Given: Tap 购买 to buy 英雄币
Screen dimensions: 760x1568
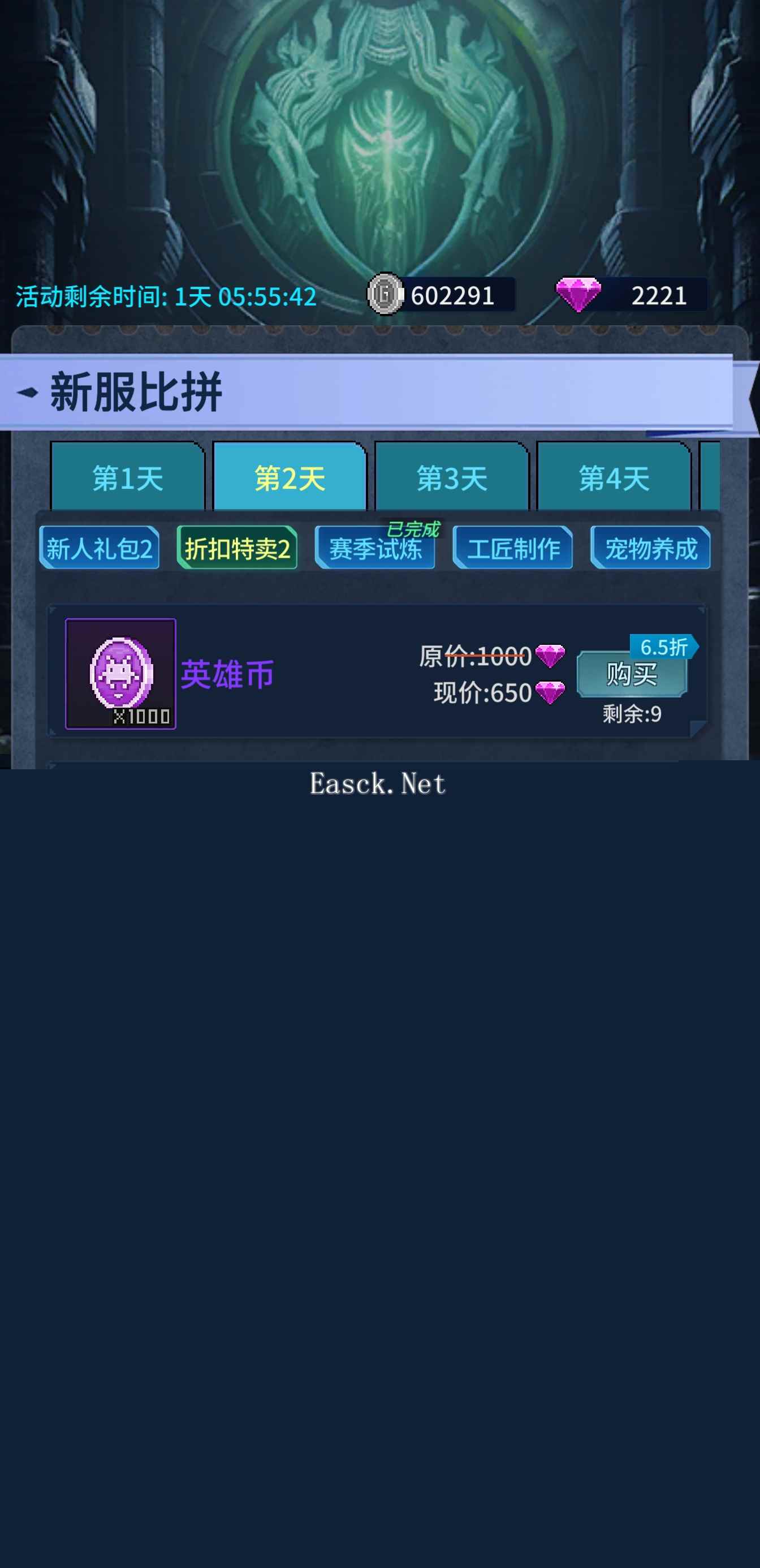Looking at the screenshot, I should point(632,674).
